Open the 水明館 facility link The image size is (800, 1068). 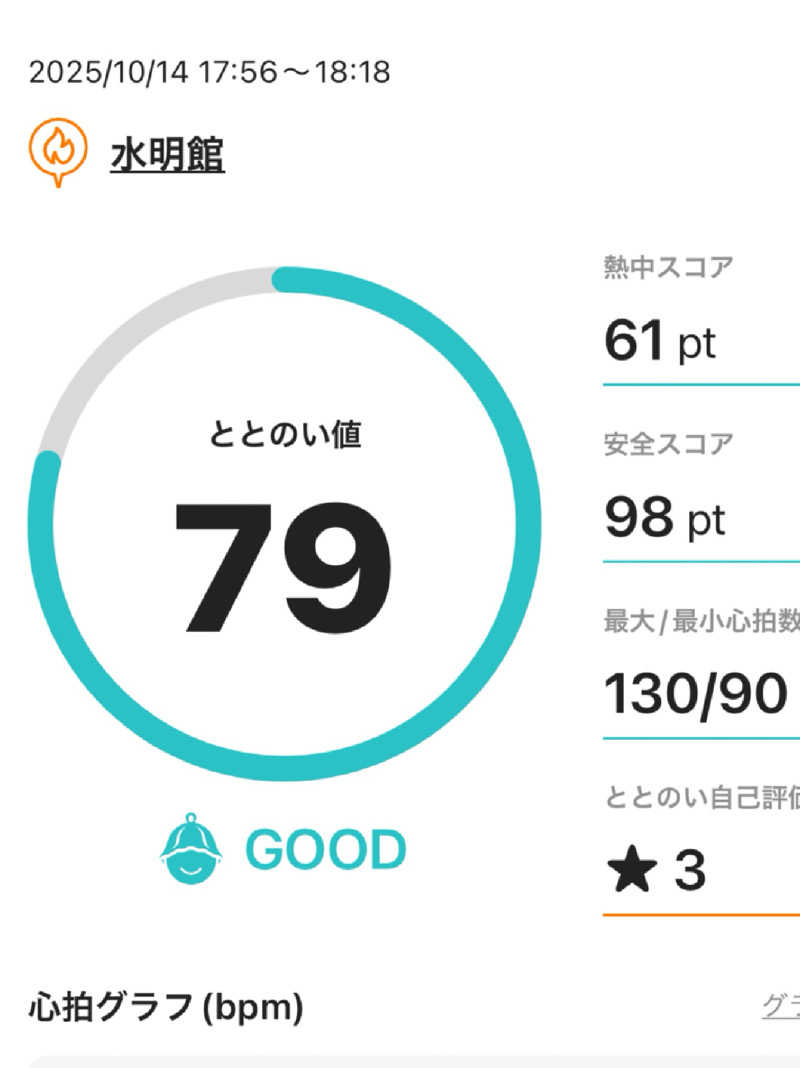point(167,156)
